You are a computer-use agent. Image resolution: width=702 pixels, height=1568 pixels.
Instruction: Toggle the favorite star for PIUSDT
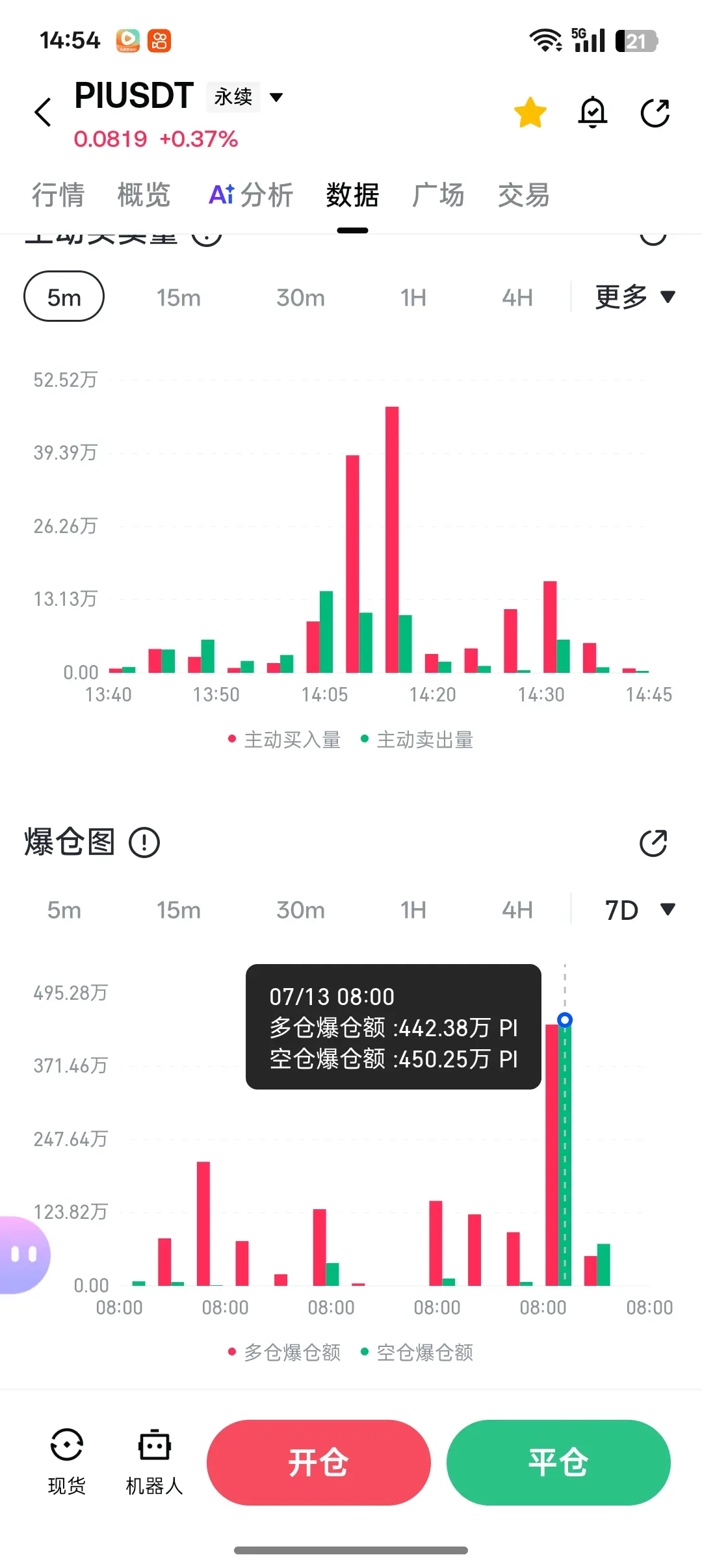point(530,112)
